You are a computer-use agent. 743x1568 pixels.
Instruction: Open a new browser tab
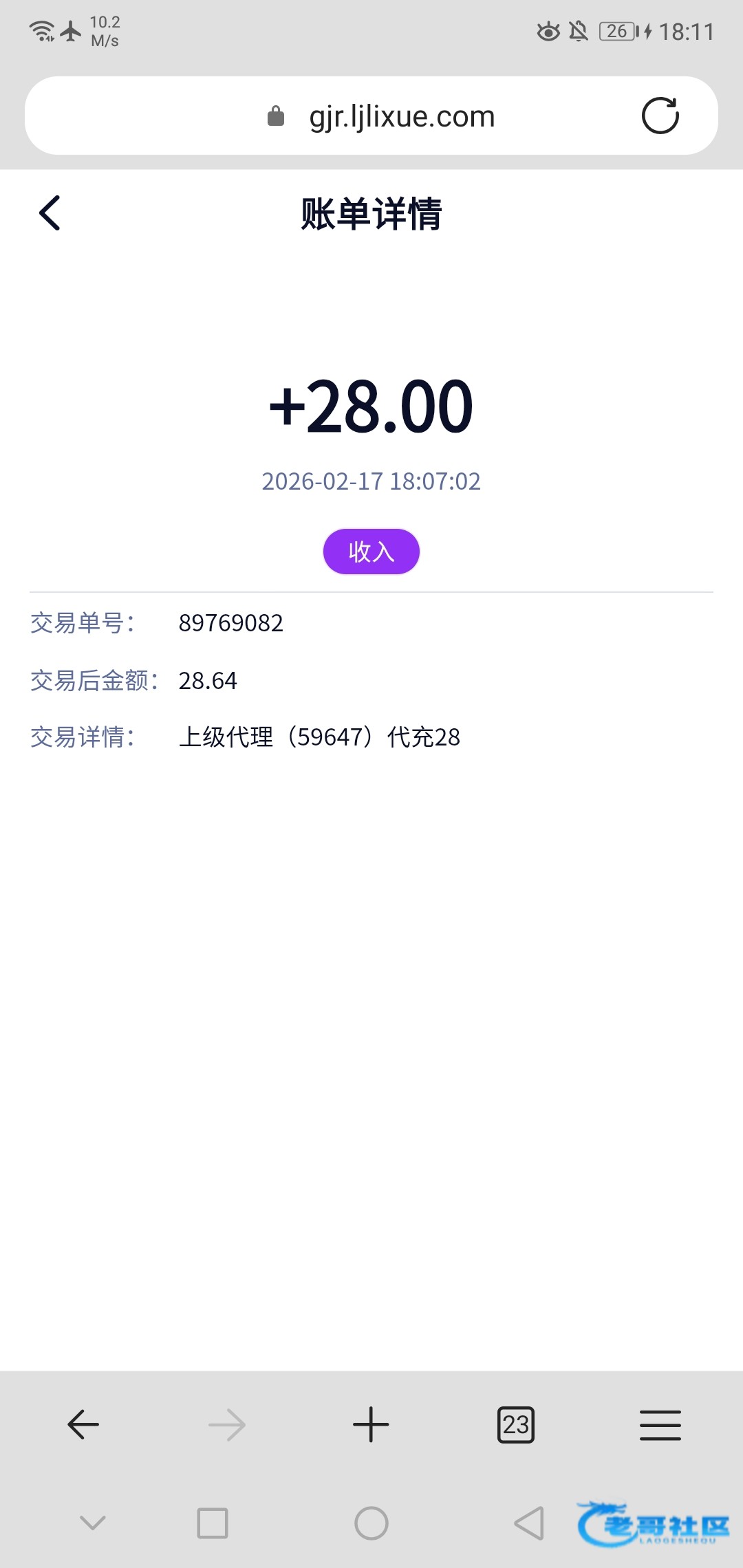(371, 1424)
